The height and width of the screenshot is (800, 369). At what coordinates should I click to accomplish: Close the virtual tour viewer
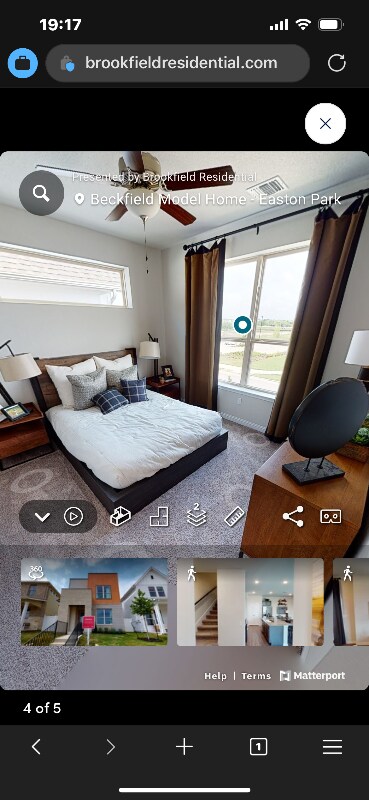click(x=325, y=123)
